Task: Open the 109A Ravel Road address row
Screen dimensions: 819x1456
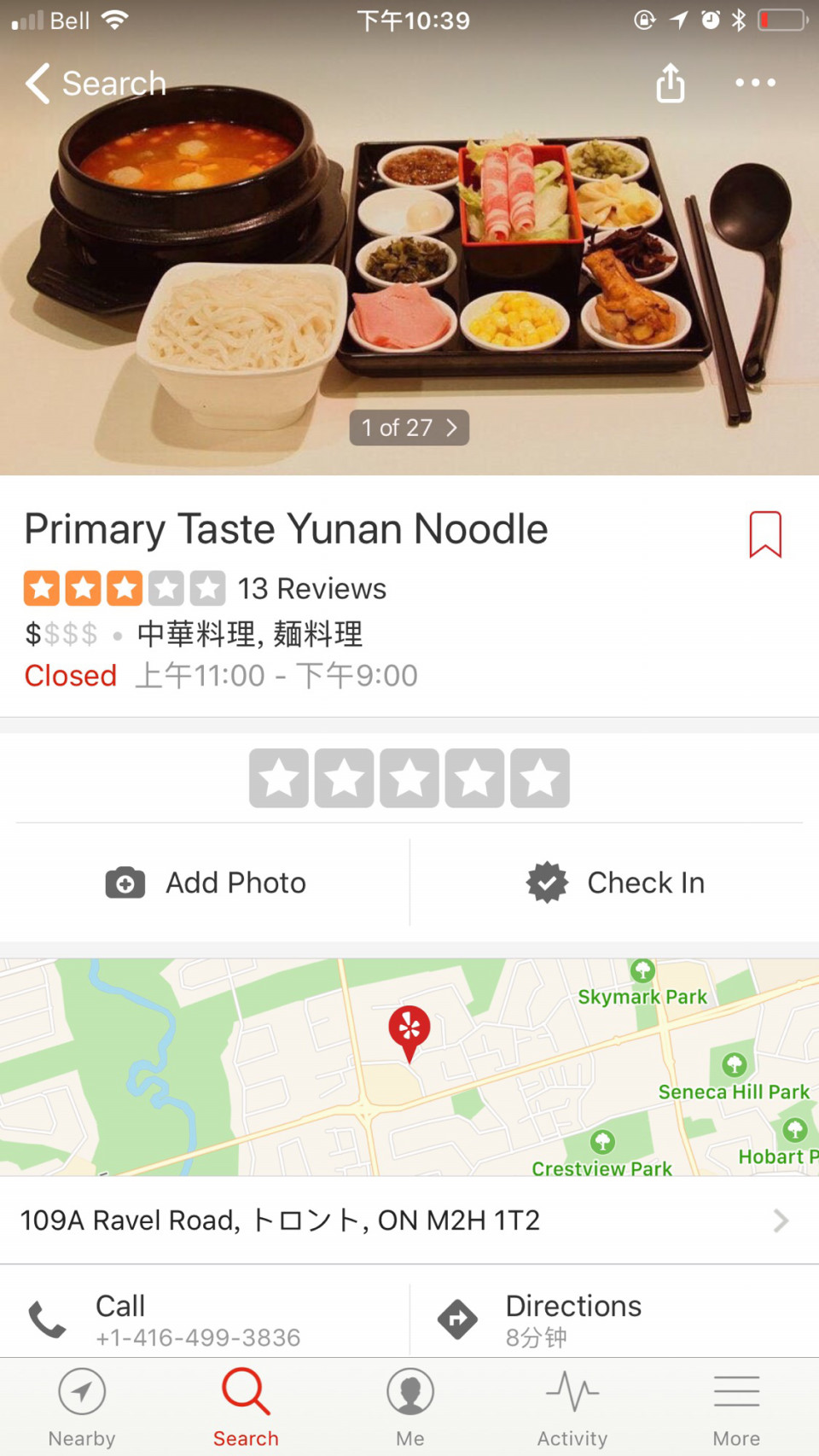Action: [x=409, y=1220]
